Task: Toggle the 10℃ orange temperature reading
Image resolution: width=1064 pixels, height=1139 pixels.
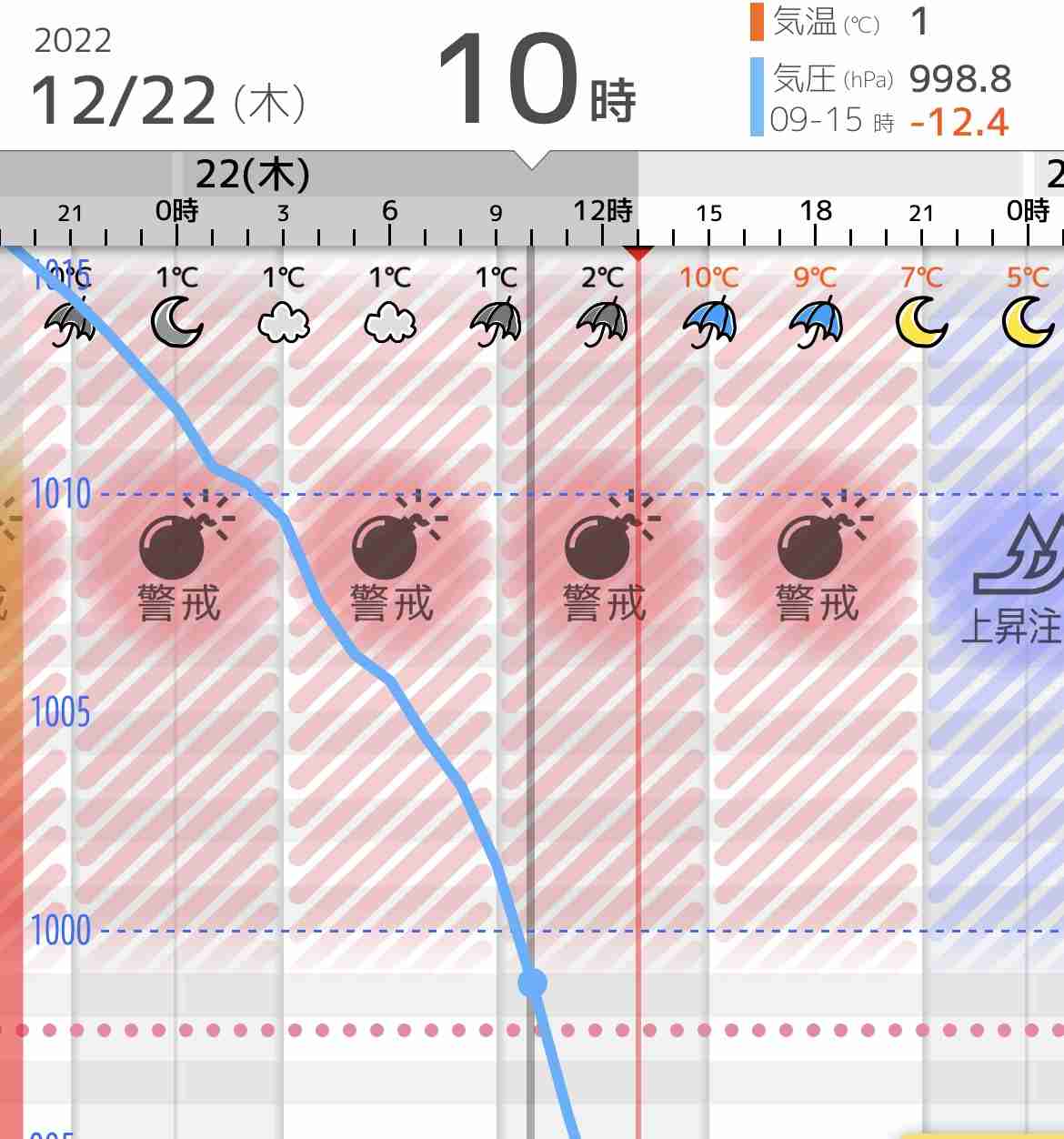Action: [x=709, y=277]
